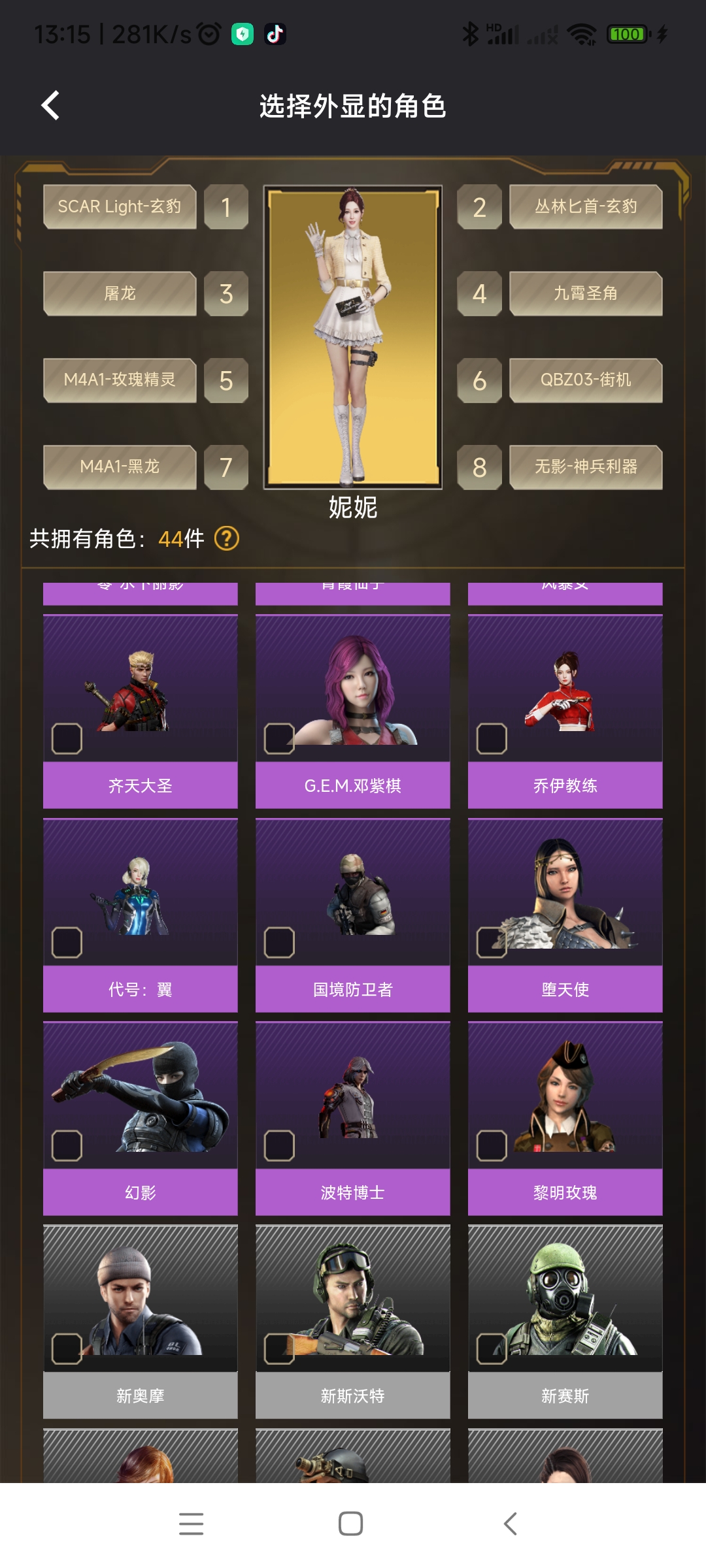The height and width of the screenshot is (1568, 706).
Task: Tap the QBZ03-街机 slot
Action: point(586,380)
